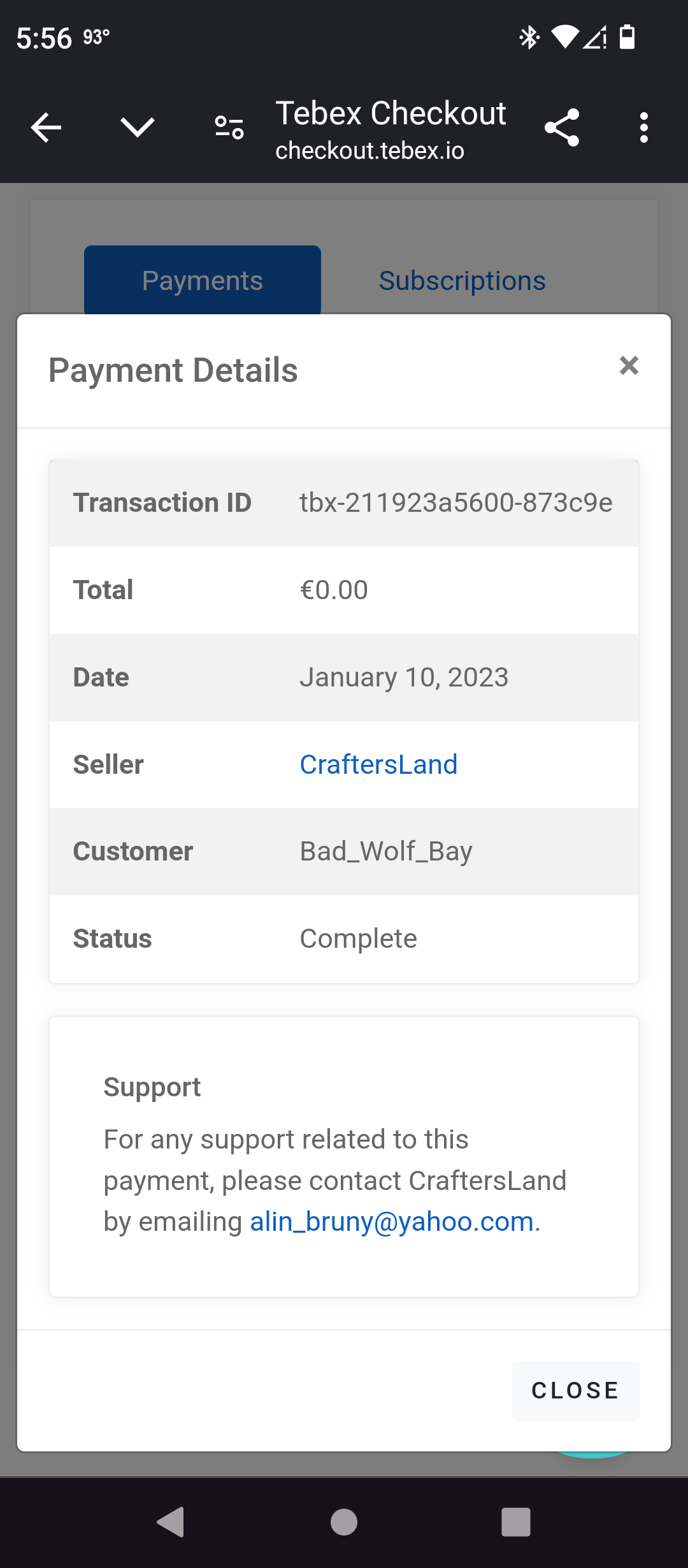The height and width of the screenshot is (1568, 688).
Task: Open site settings icon beside the title
Action: pyautogui.click(x=229, y=128)
